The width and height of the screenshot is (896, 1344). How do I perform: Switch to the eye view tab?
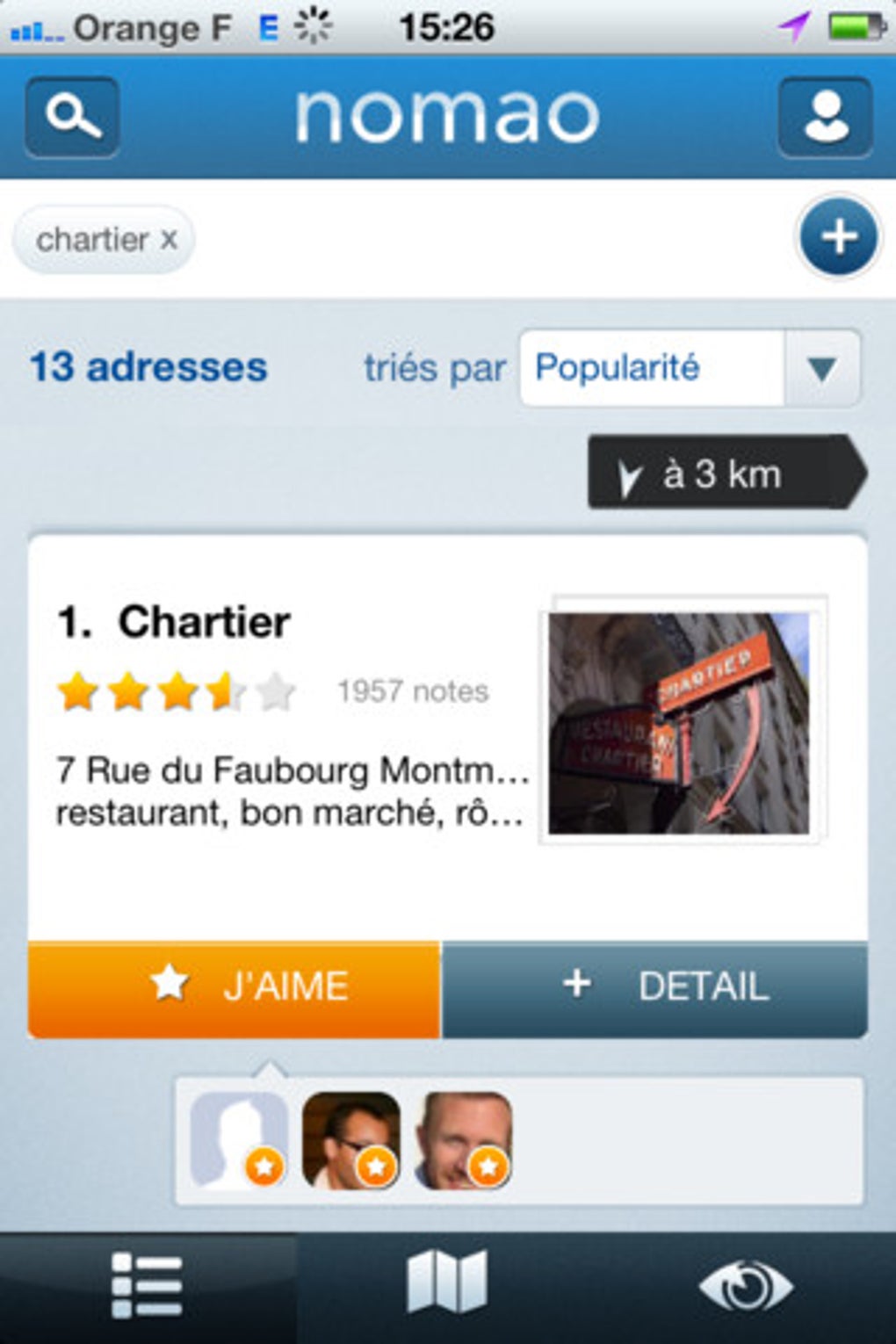click(747, 1286)
